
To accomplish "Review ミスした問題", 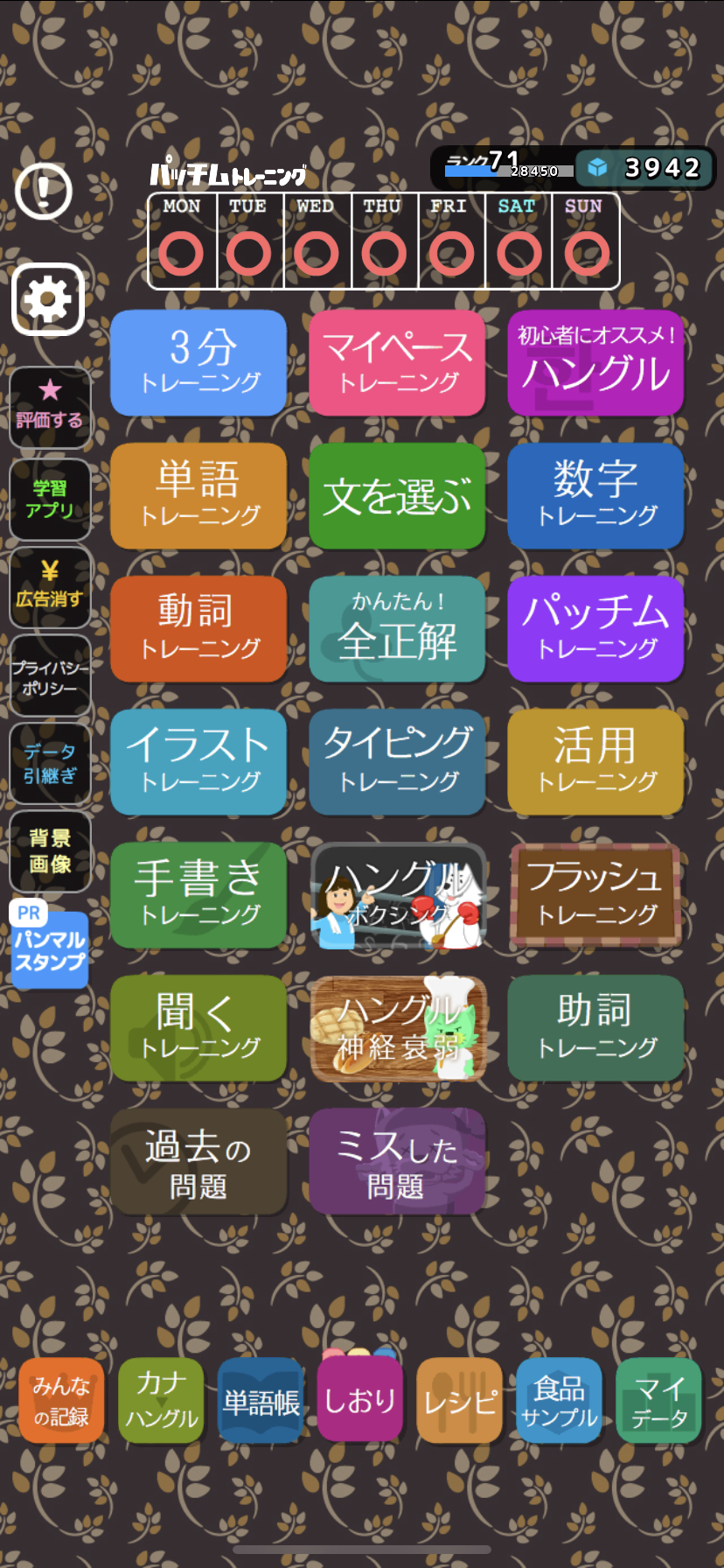I will point(397,1161).
